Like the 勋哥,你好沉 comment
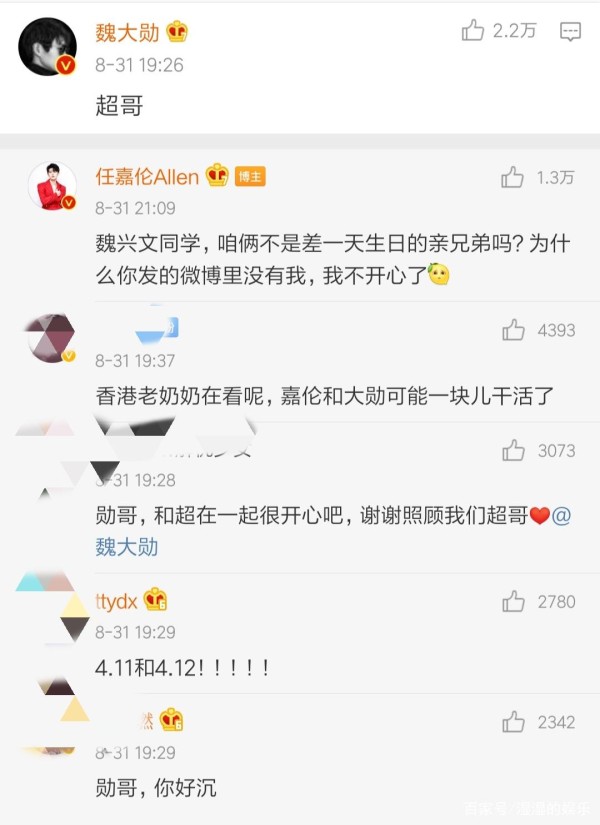Image resolution: width=600 pixels, height=825 pixels. 513,722
